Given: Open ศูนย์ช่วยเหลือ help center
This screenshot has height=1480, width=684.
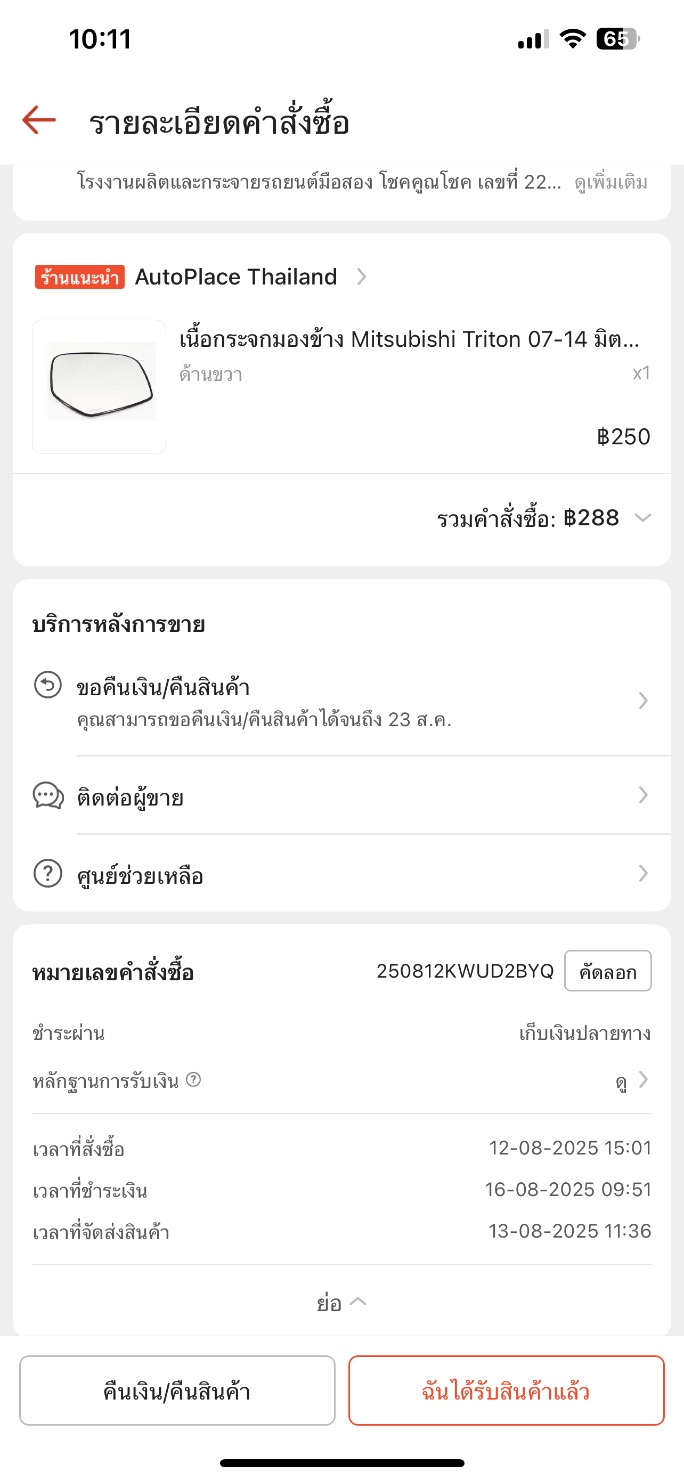Looking at the screenshot, I should pos(341,875).
